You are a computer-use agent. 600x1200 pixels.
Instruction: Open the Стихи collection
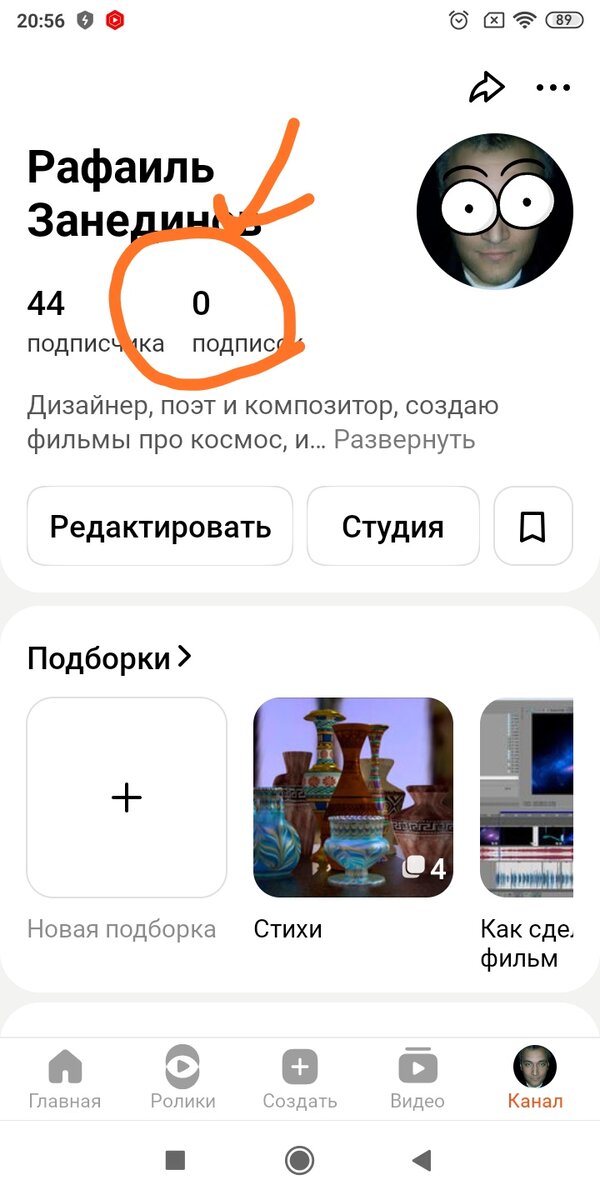tap(353, 797)
